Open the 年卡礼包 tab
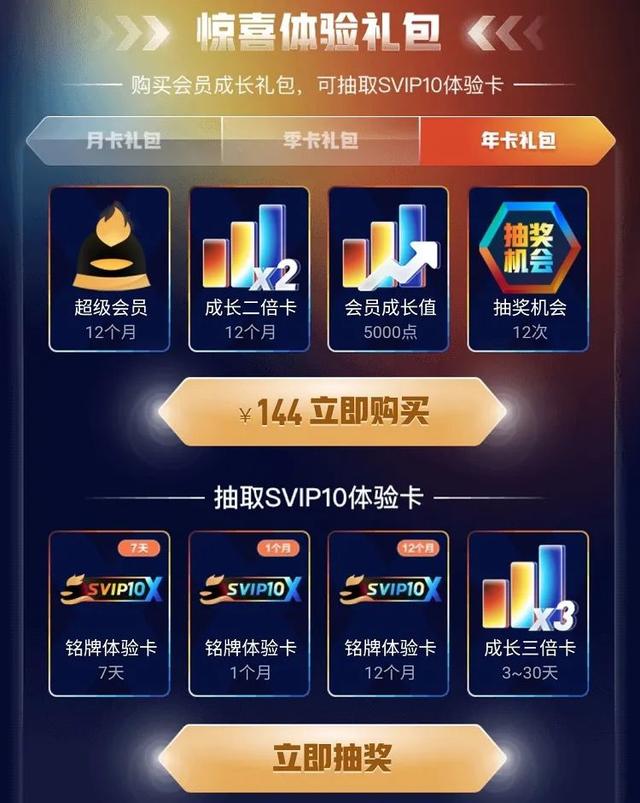This screenshot has height=803, width=640. tap(517, 141)
